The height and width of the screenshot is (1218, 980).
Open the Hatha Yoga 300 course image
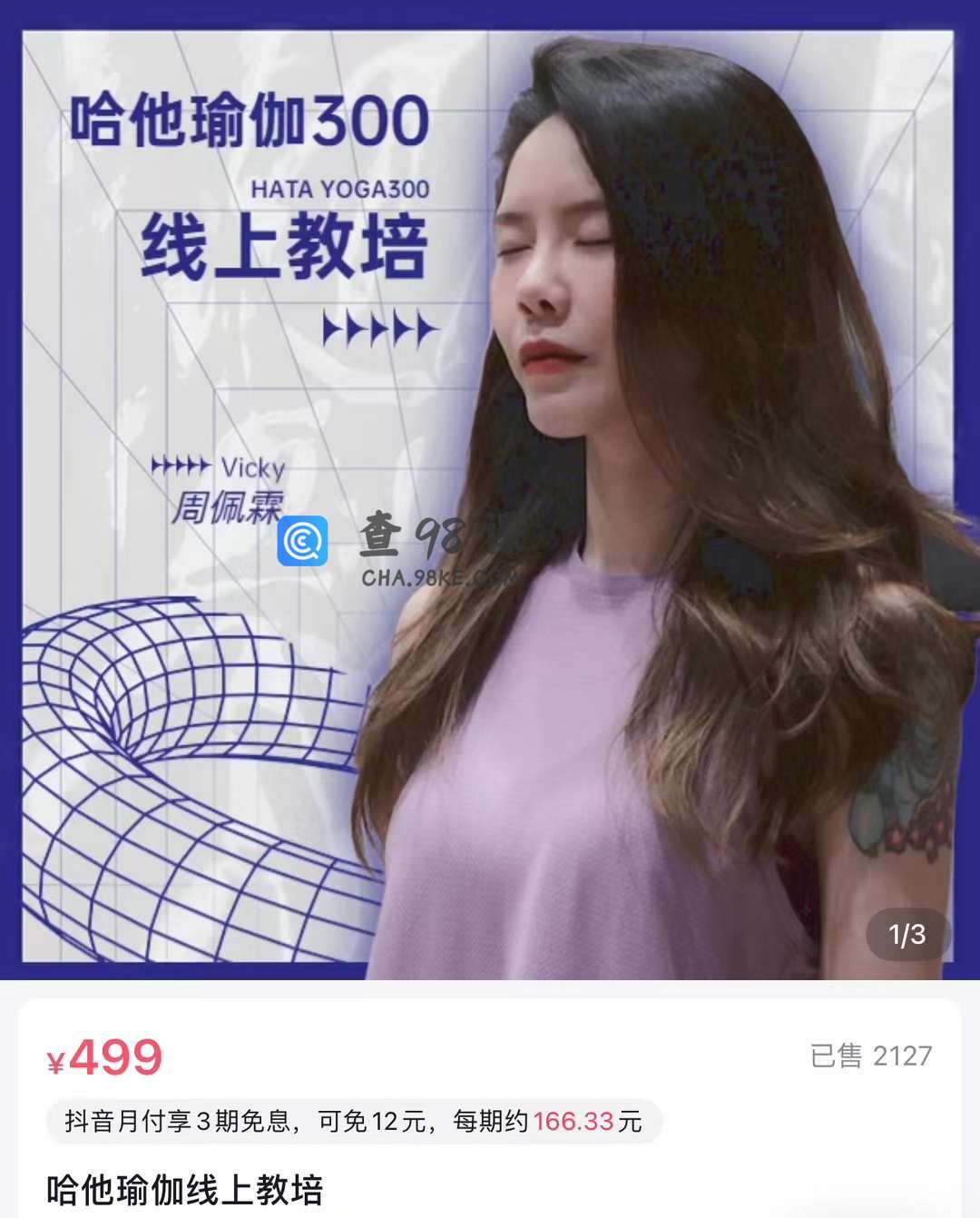(x=490, y=490)
